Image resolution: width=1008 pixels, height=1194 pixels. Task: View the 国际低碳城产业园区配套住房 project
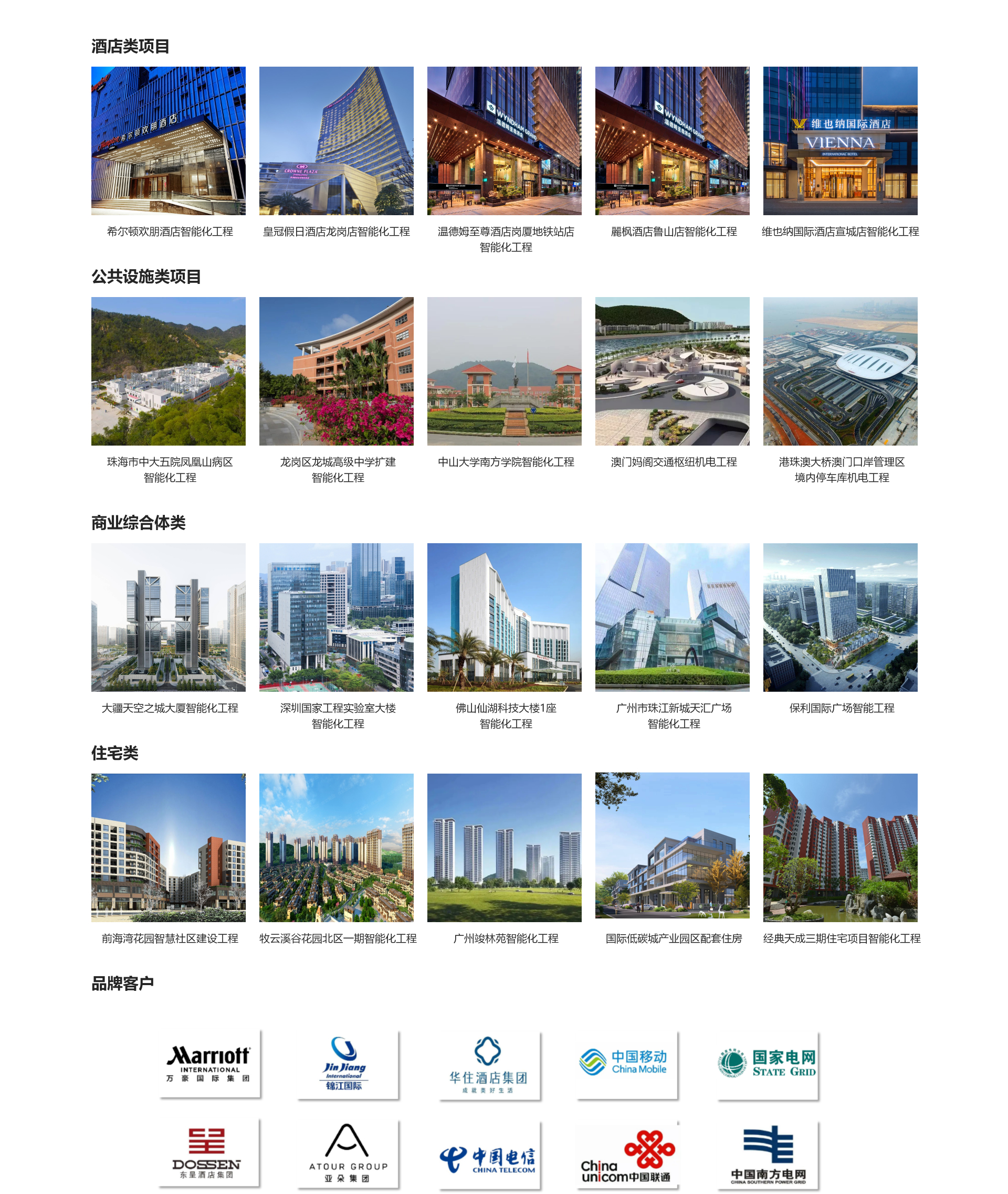[x=672, y=847]
